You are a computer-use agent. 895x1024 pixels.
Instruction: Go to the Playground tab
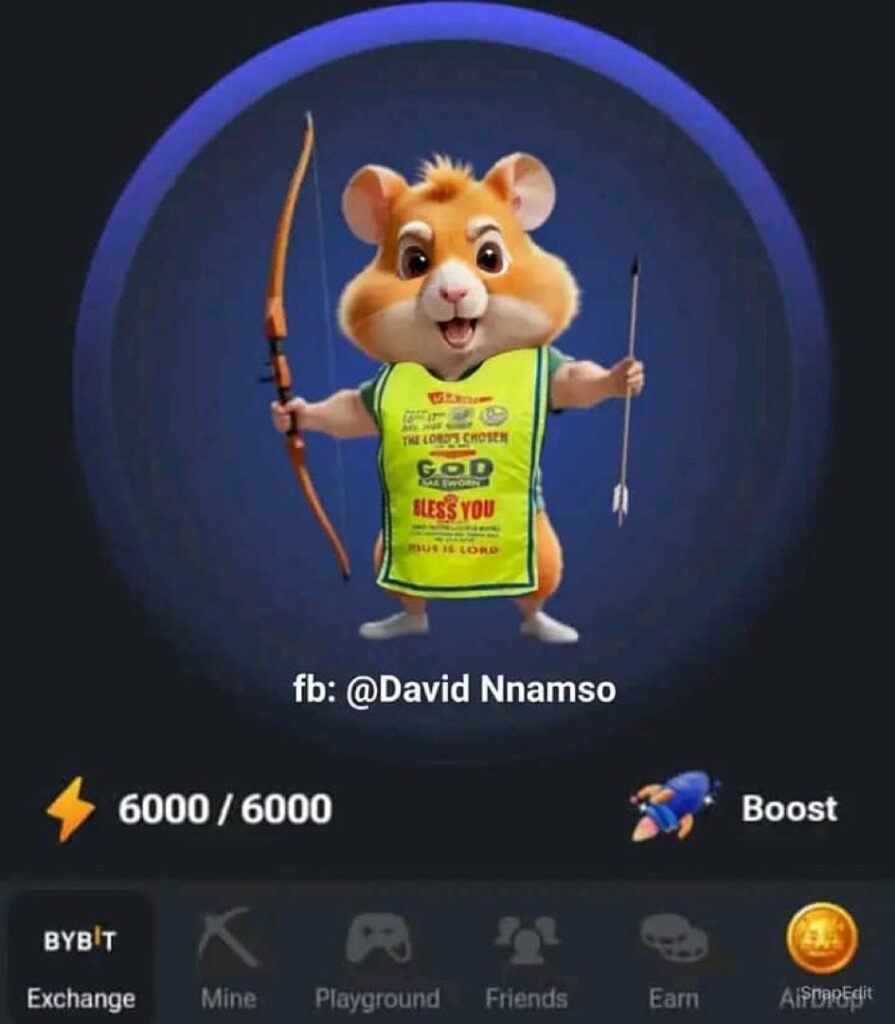[377, 964]
